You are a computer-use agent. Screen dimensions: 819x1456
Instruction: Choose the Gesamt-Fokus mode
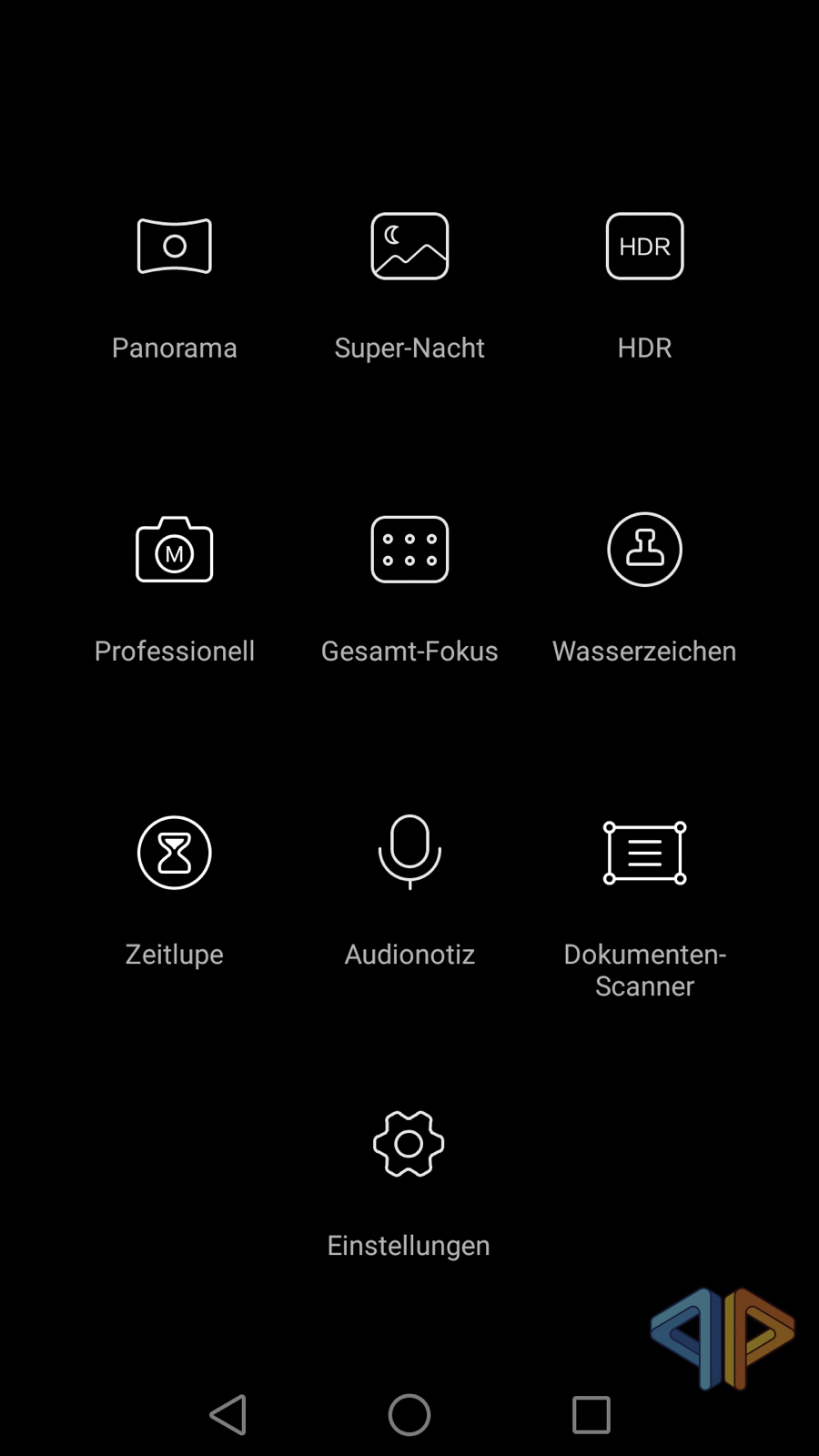click(409, 550)
